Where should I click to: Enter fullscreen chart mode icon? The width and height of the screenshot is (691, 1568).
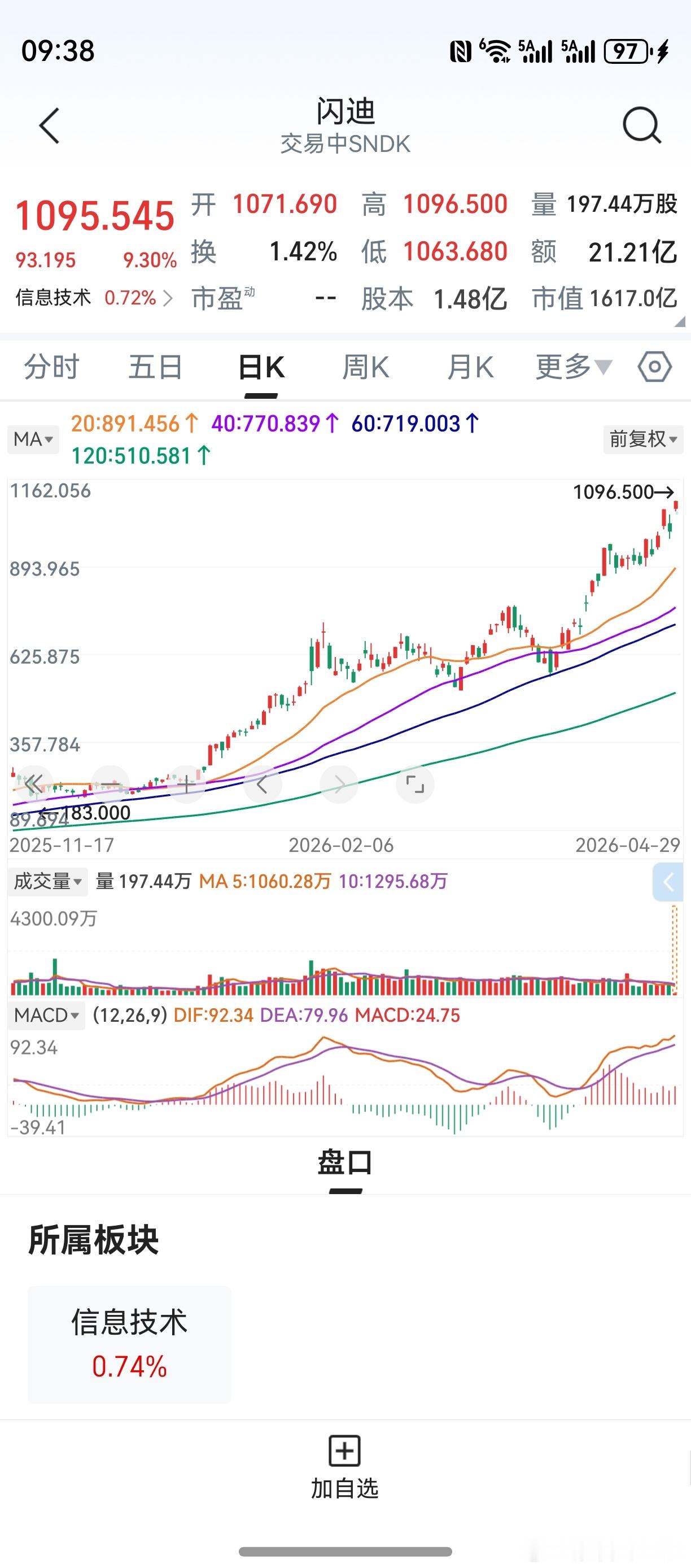[x=414, y=785]
